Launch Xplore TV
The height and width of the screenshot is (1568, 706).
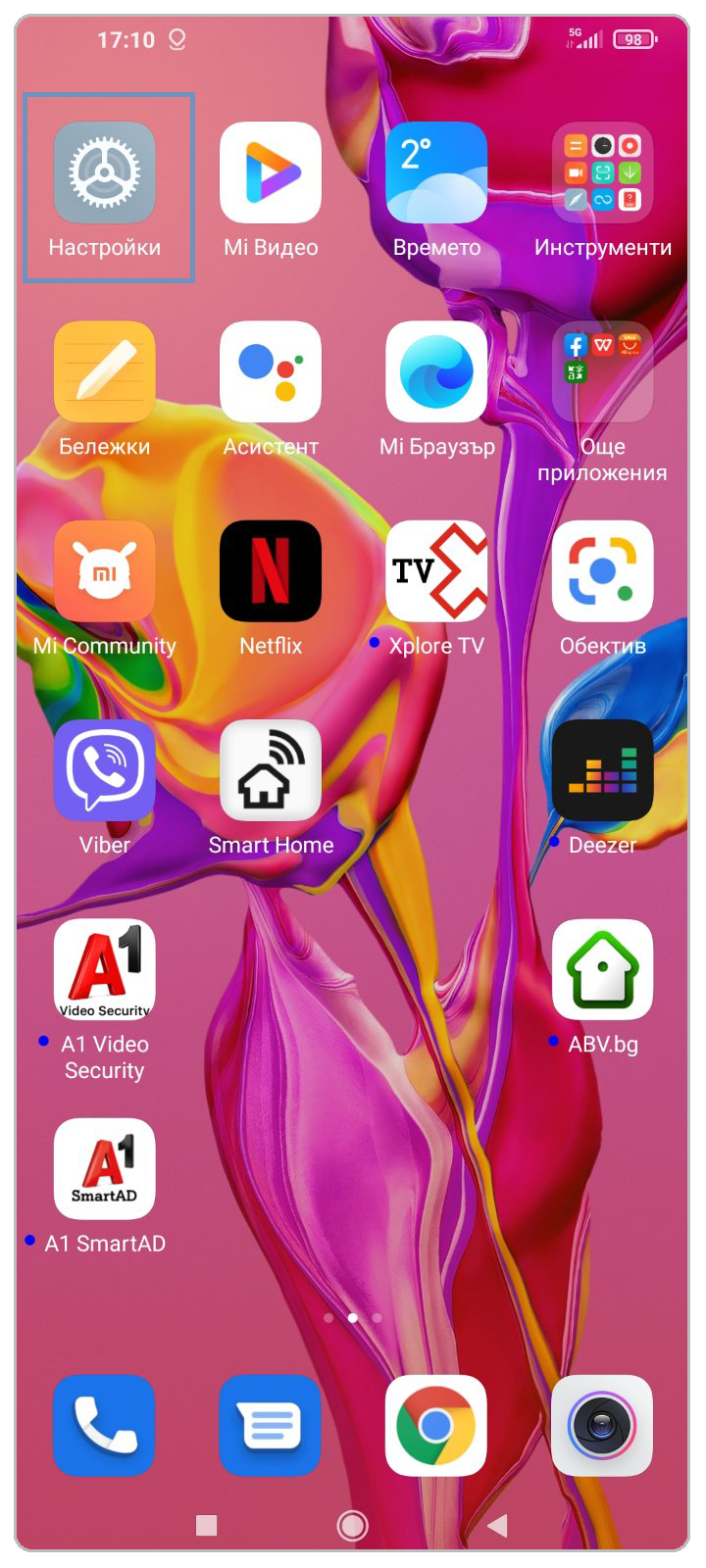436,571
